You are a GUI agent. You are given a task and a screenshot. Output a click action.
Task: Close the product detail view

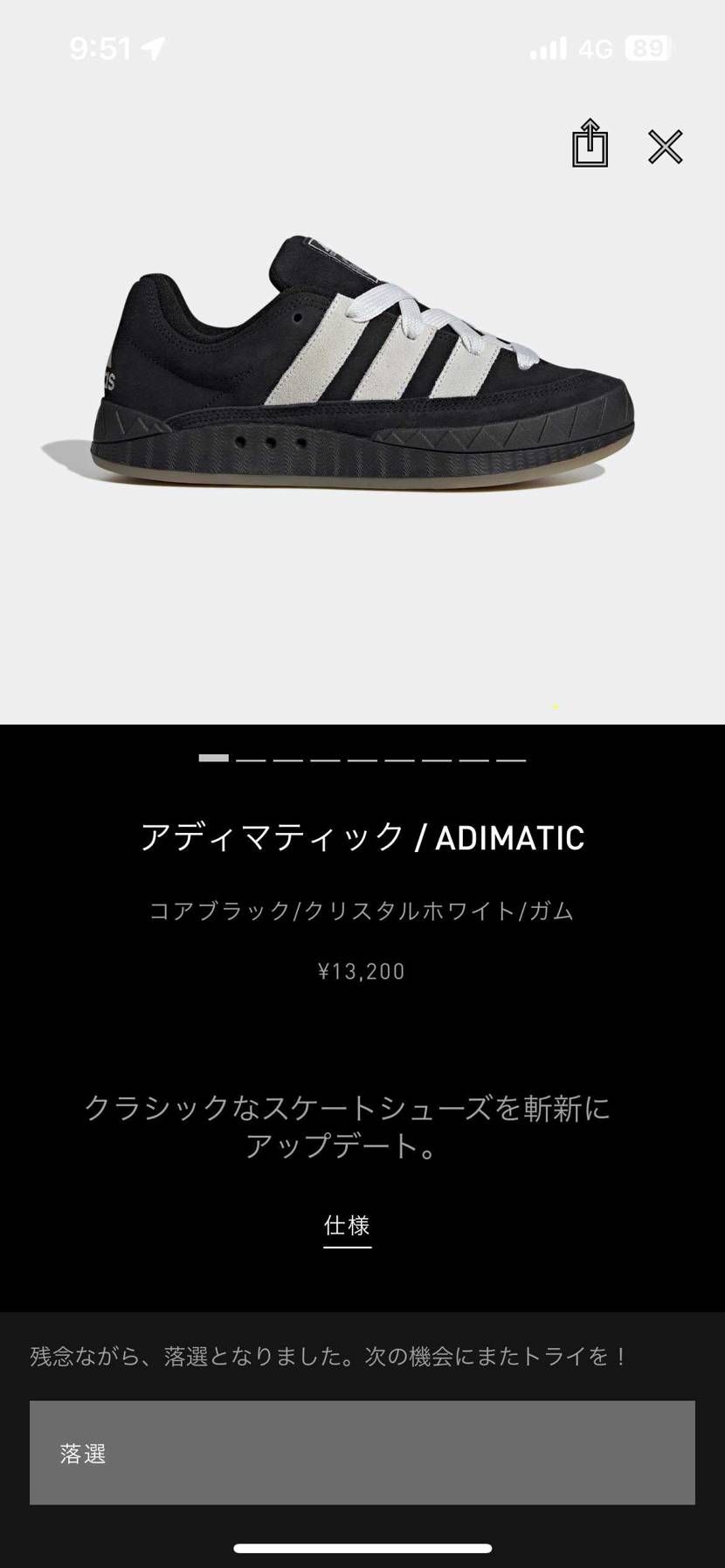(x=665, y=147)
